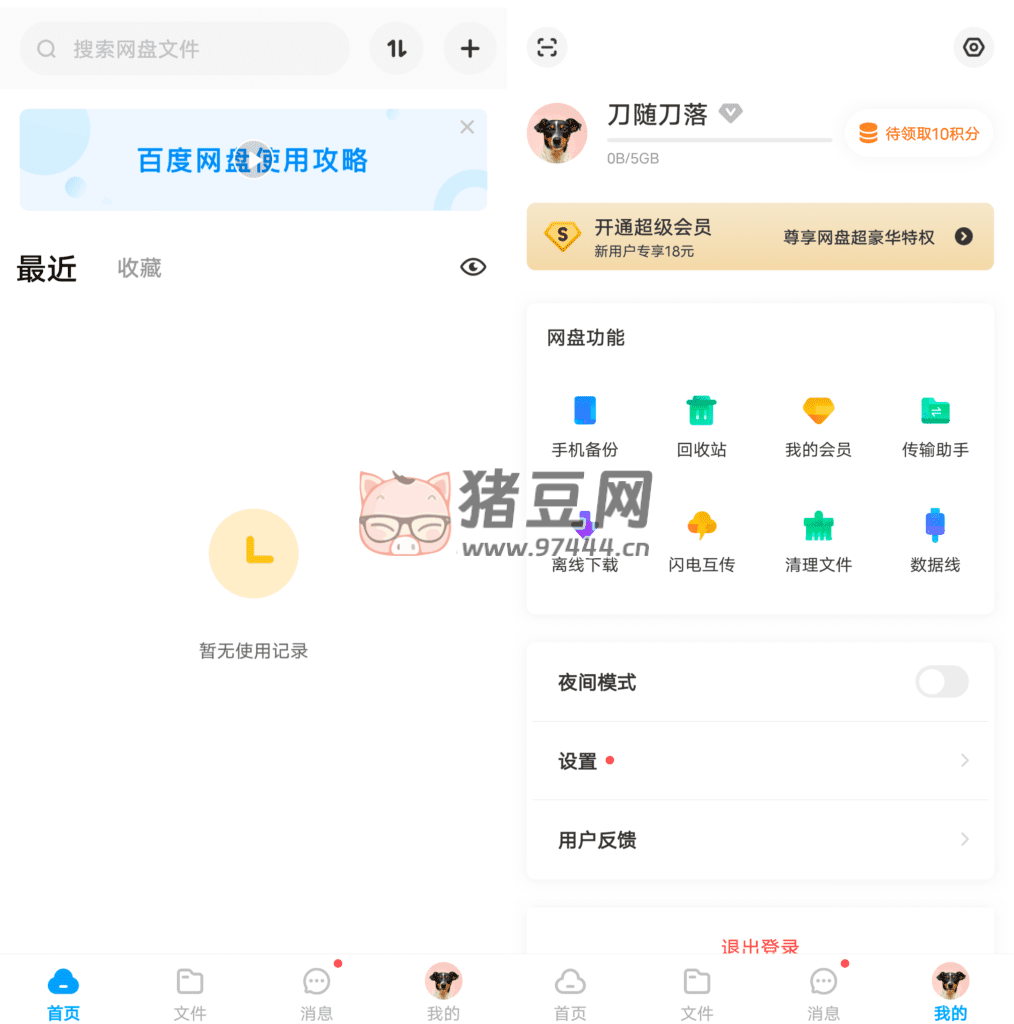Open the 用户反馈 row
Viewport: 1014px width, 1024px height.
[760, 840]
